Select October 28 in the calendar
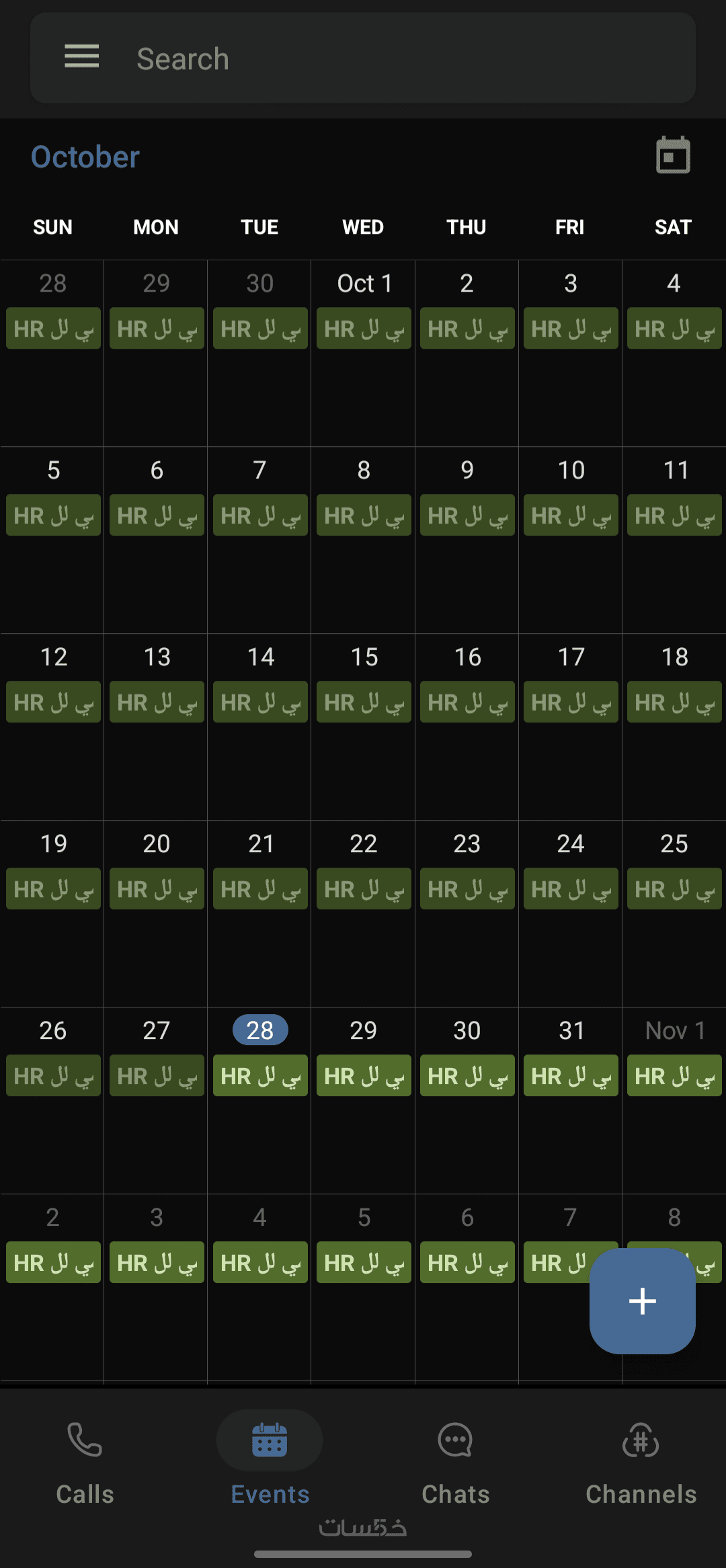 pyautogui.click(x=259, y=1030)
